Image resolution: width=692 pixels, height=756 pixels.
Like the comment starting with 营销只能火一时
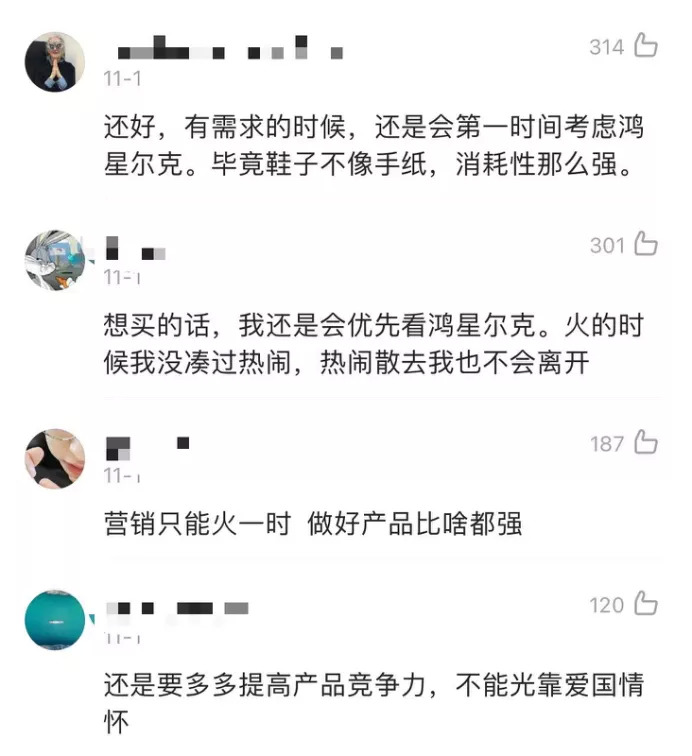tap(645, 442)
